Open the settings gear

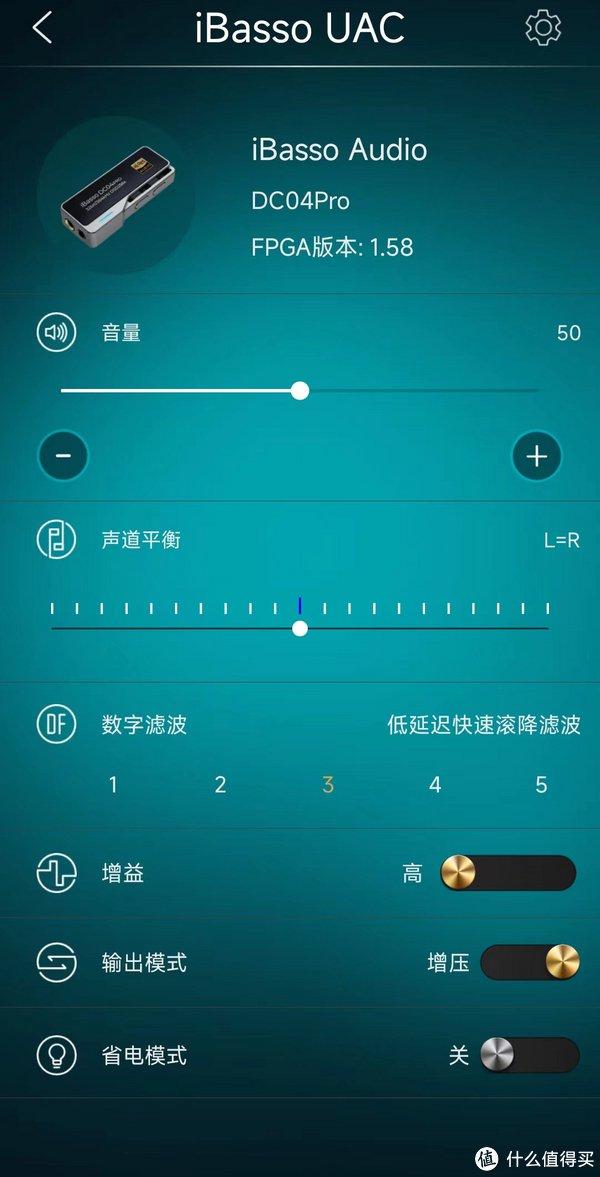pyautogui.click(x=543, y=28)
